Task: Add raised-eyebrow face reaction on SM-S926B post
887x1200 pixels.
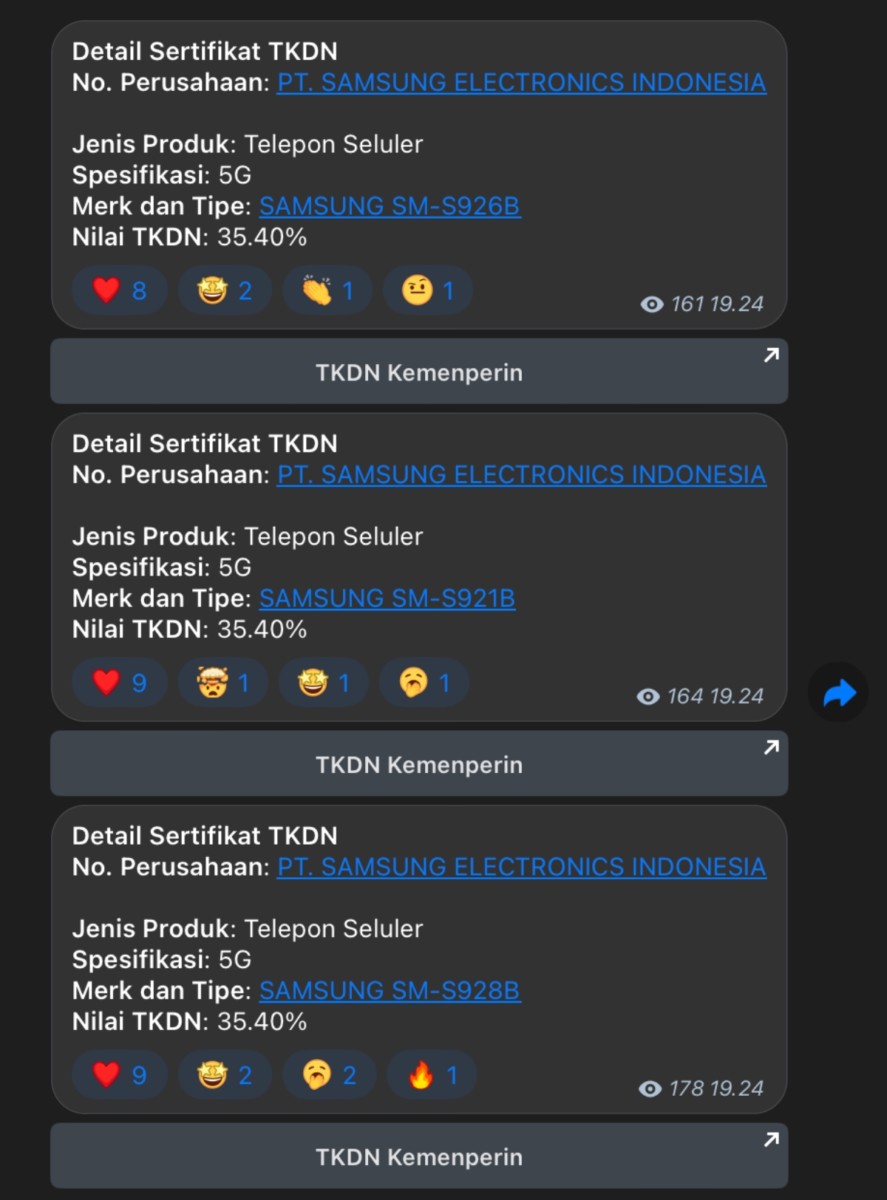Action: (427, 291)
